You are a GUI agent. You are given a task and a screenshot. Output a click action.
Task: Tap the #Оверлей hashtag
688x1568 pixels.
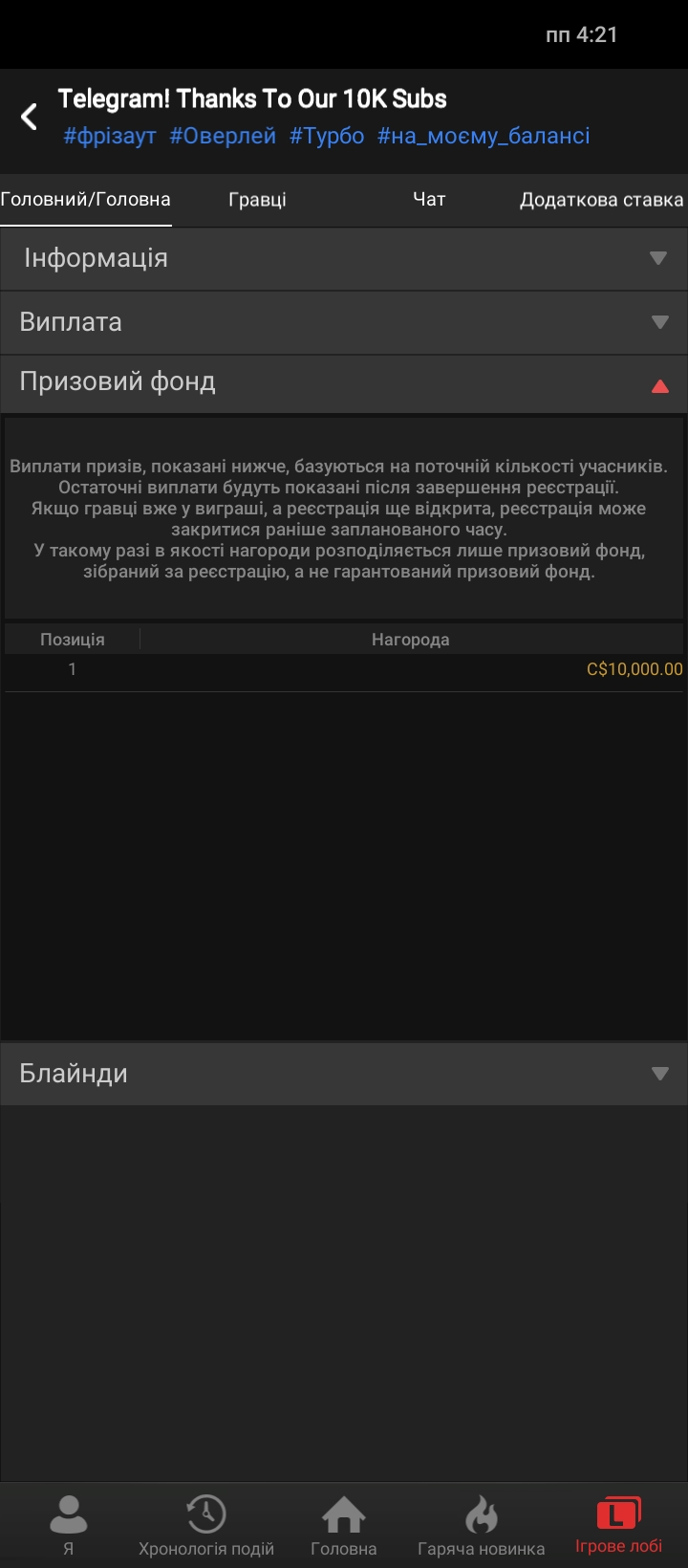[x=223, y=136]
